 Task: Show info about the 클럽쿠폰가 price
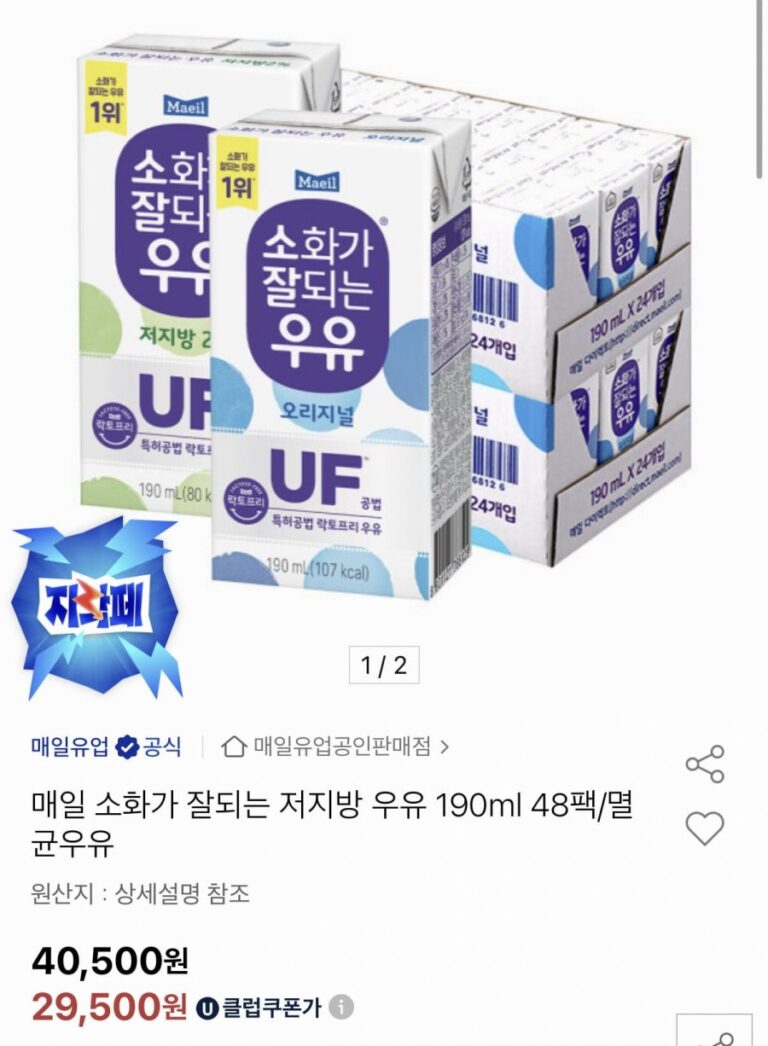[342, 1007]
